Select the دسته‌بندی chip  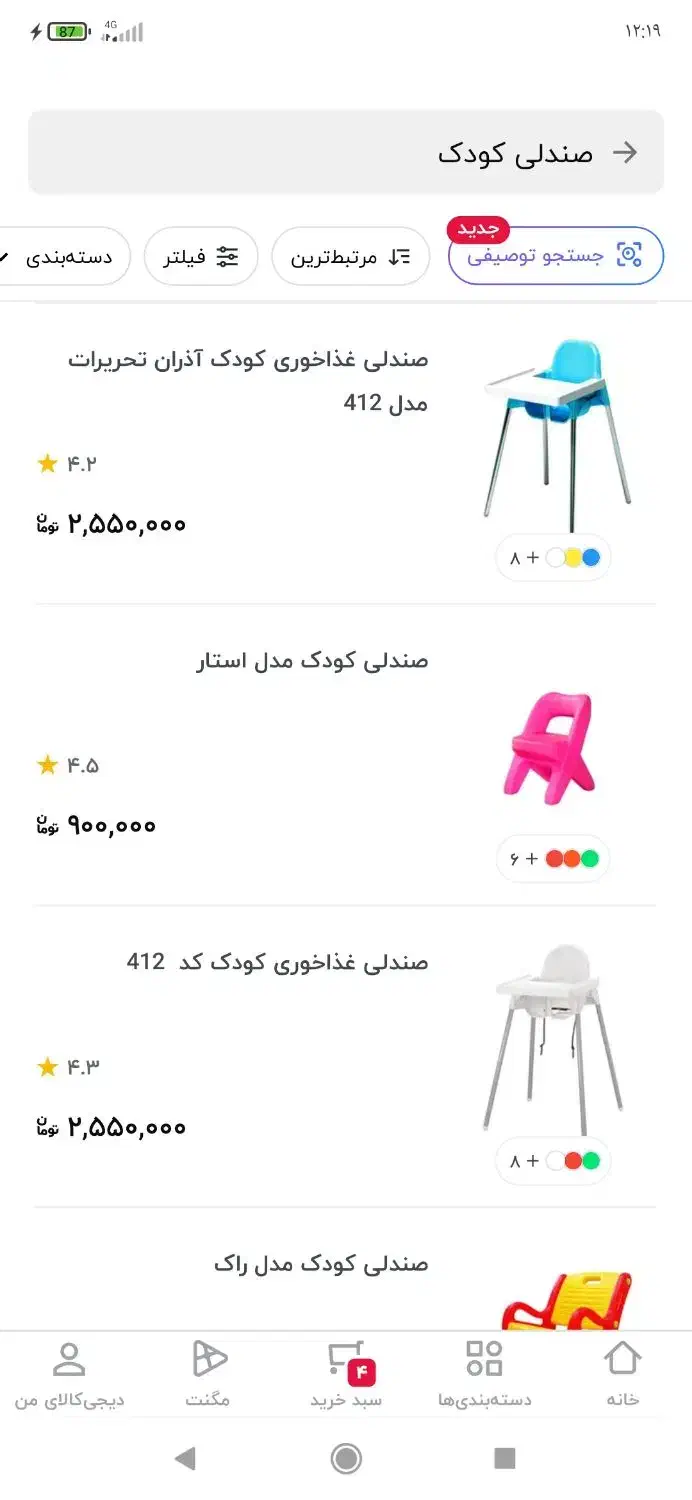[x=65, y=257]
